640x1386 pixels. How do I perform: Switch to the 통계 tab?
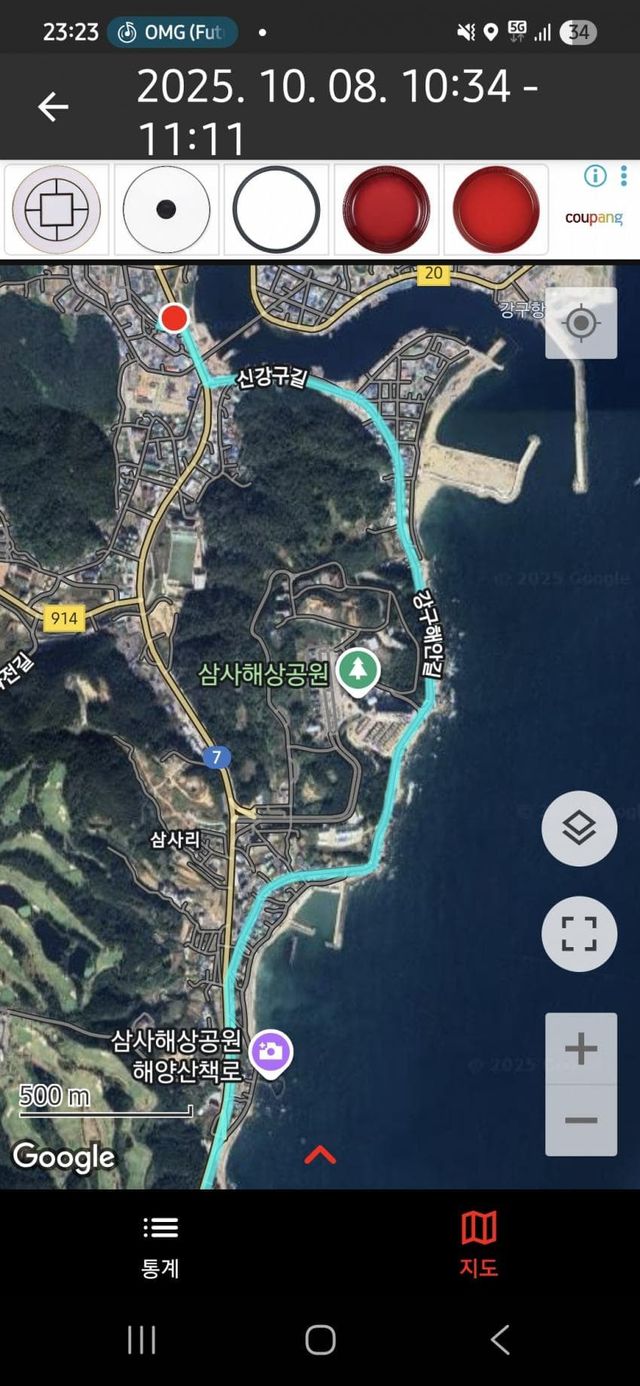pyautogui.click(x=160, y=1246)
